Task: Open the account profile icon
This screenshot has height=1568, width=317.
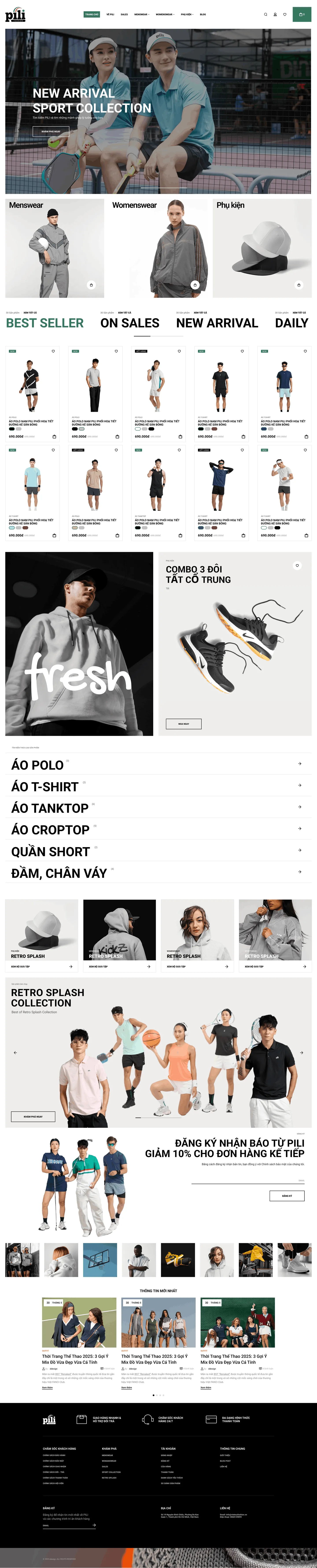Action: click(275, 15)
